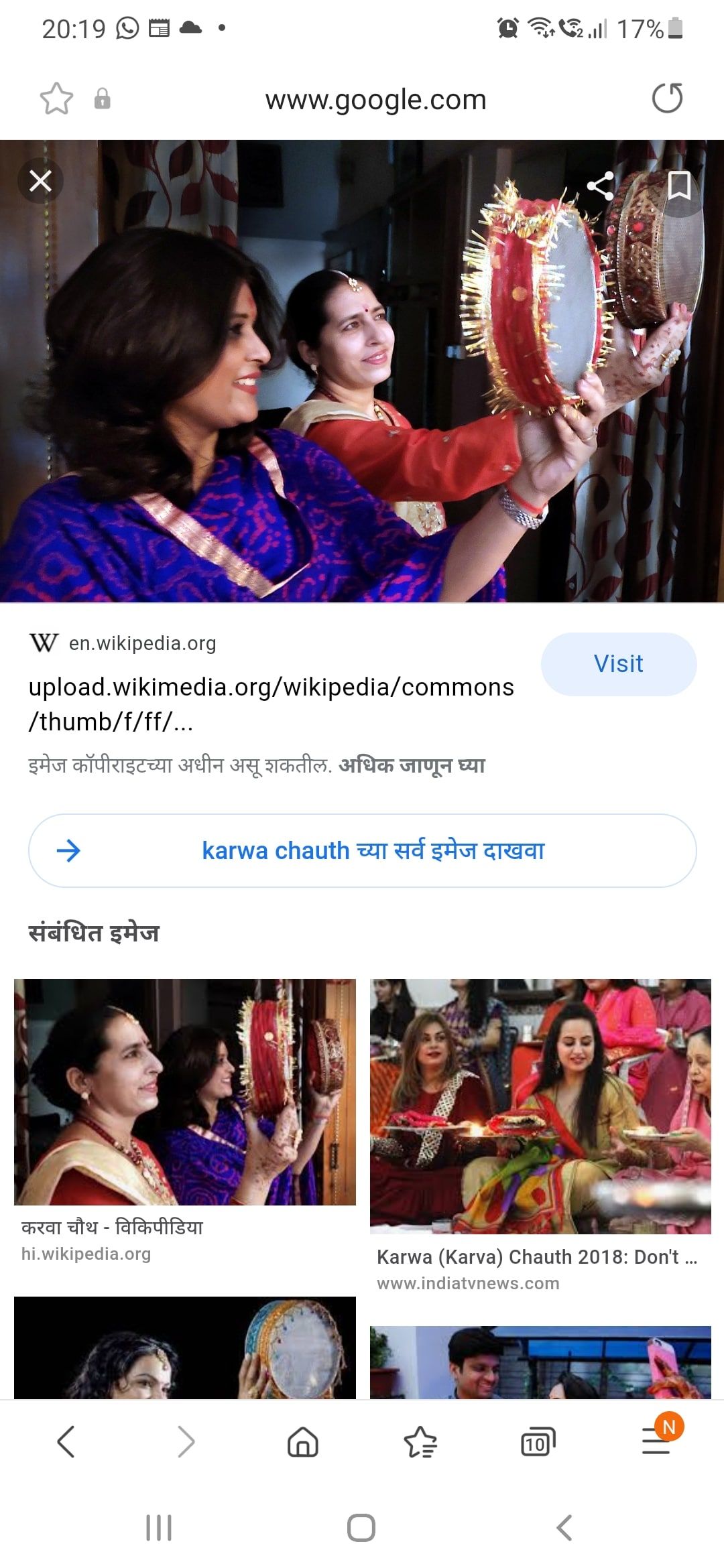Tap the Visit button for en.wikipedia.org
724x1568 pixels.
click(618, 664)
